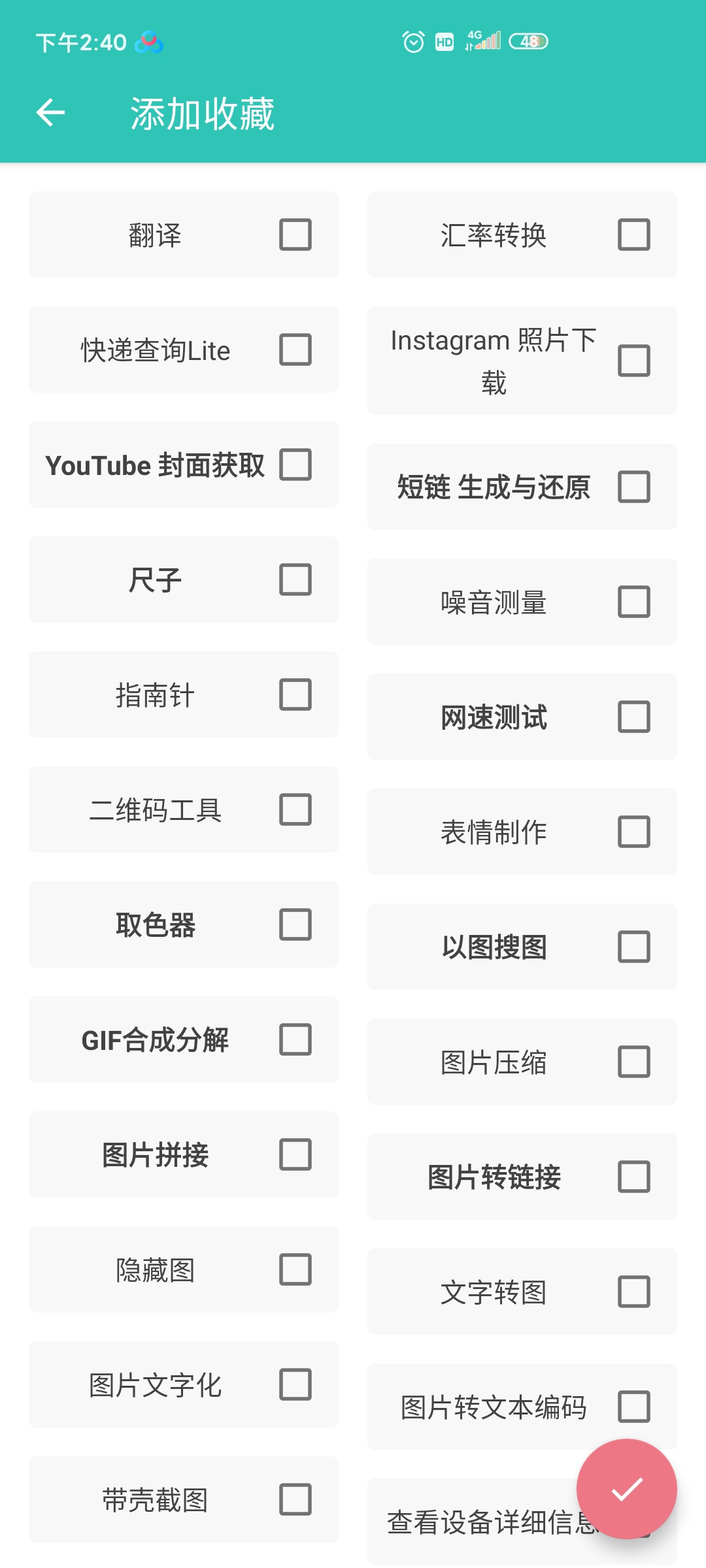
Task: Check 短链 生成与还原
Action: 633,487
